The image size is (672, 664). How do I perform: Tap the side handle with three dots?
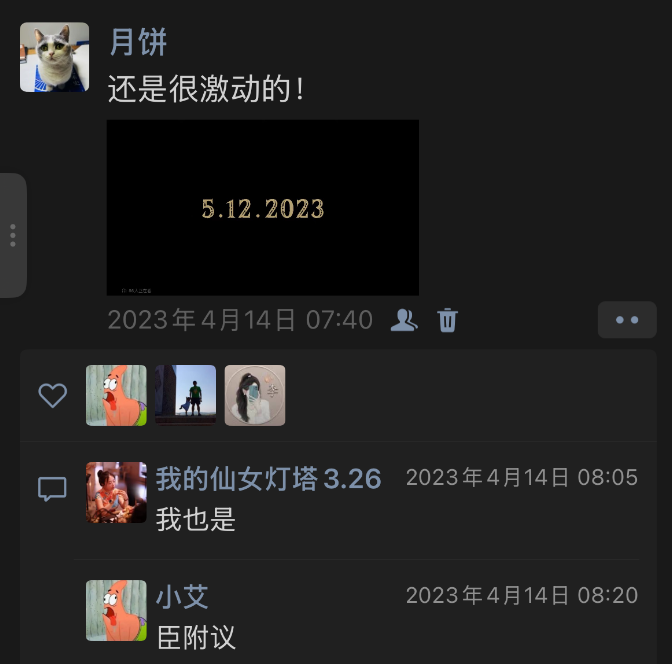[13, 235]
